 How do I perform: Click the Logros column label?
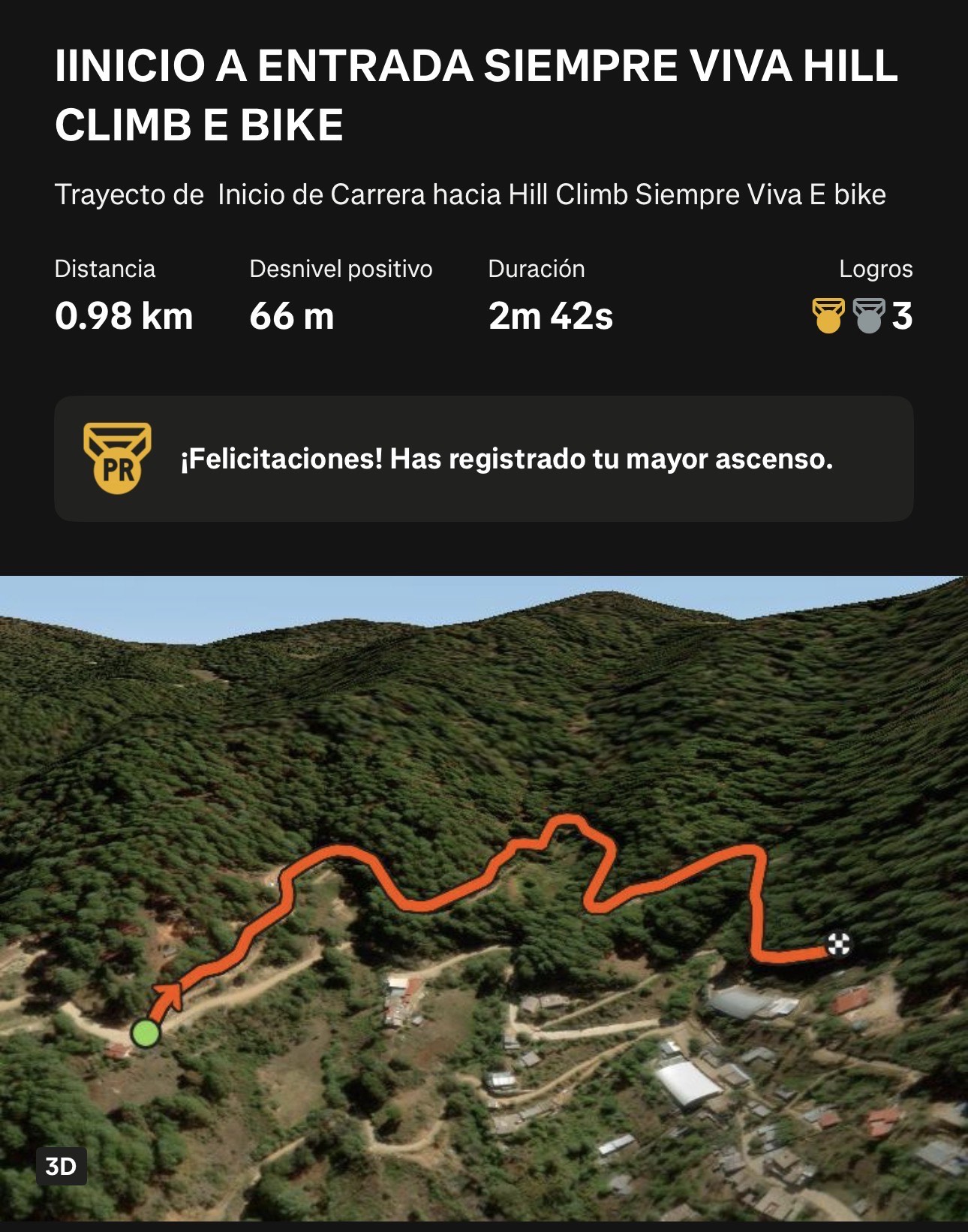tap(876, 270)
